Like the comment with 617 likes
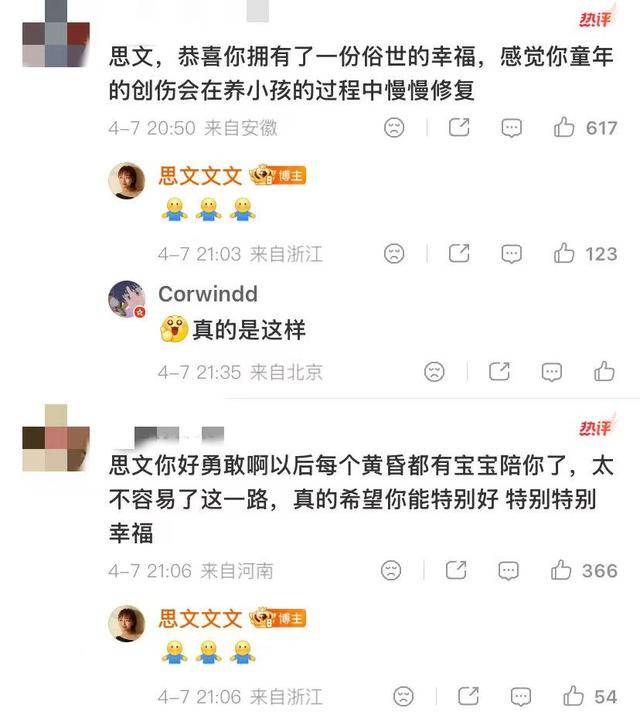The image size is (640, 718). [x=564, y=128]
